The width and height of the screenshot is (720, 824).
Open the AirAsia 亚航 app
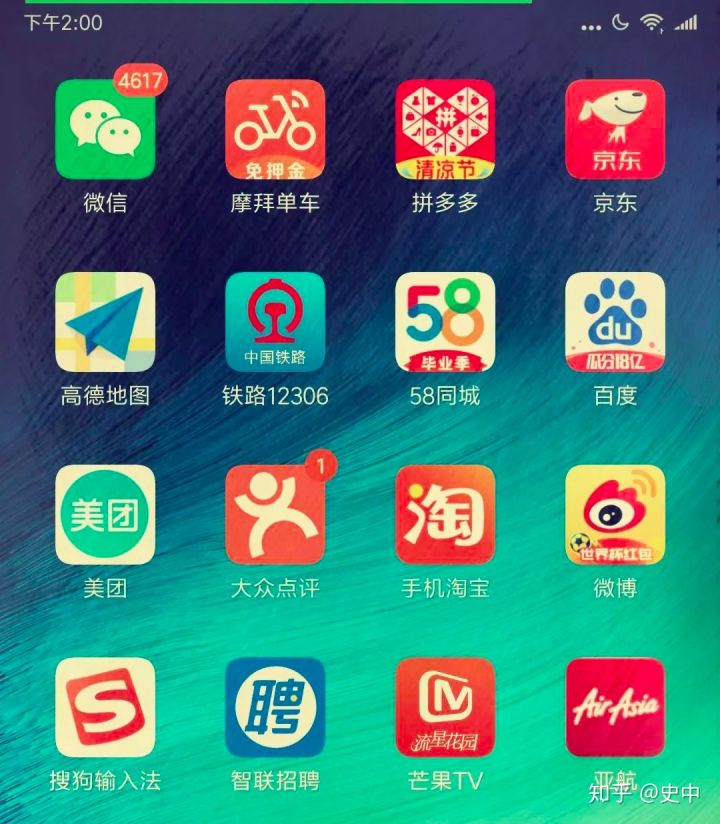(x=615, y=707)
